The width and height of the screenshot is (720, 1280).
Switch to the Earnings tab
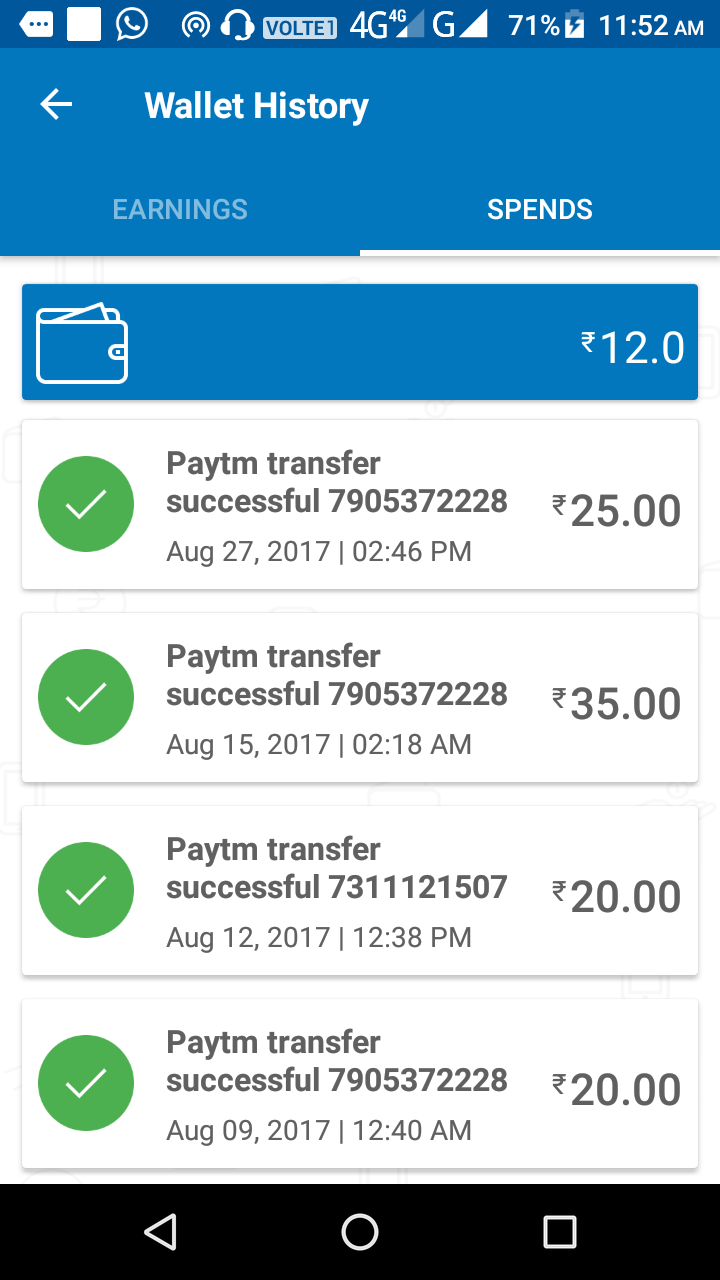coord(180,209)
